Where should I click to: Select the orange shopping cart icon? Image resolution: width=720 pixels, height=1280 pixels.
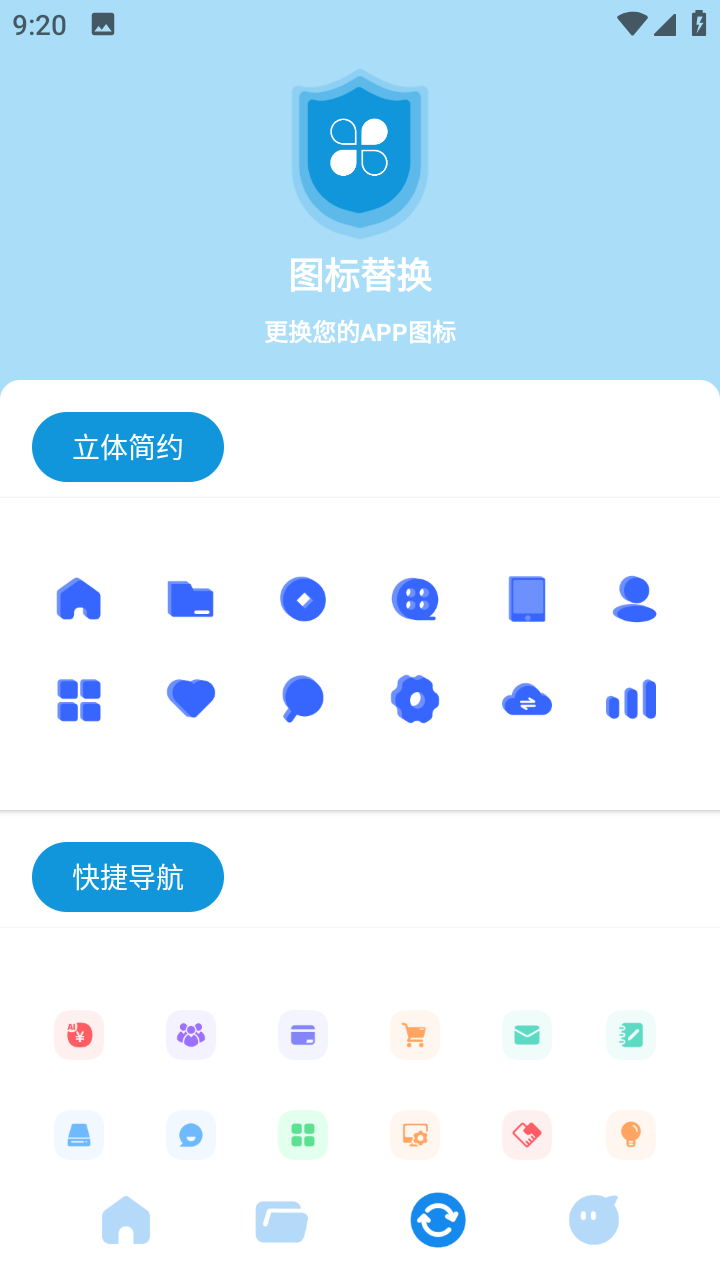pos(415,1035)
